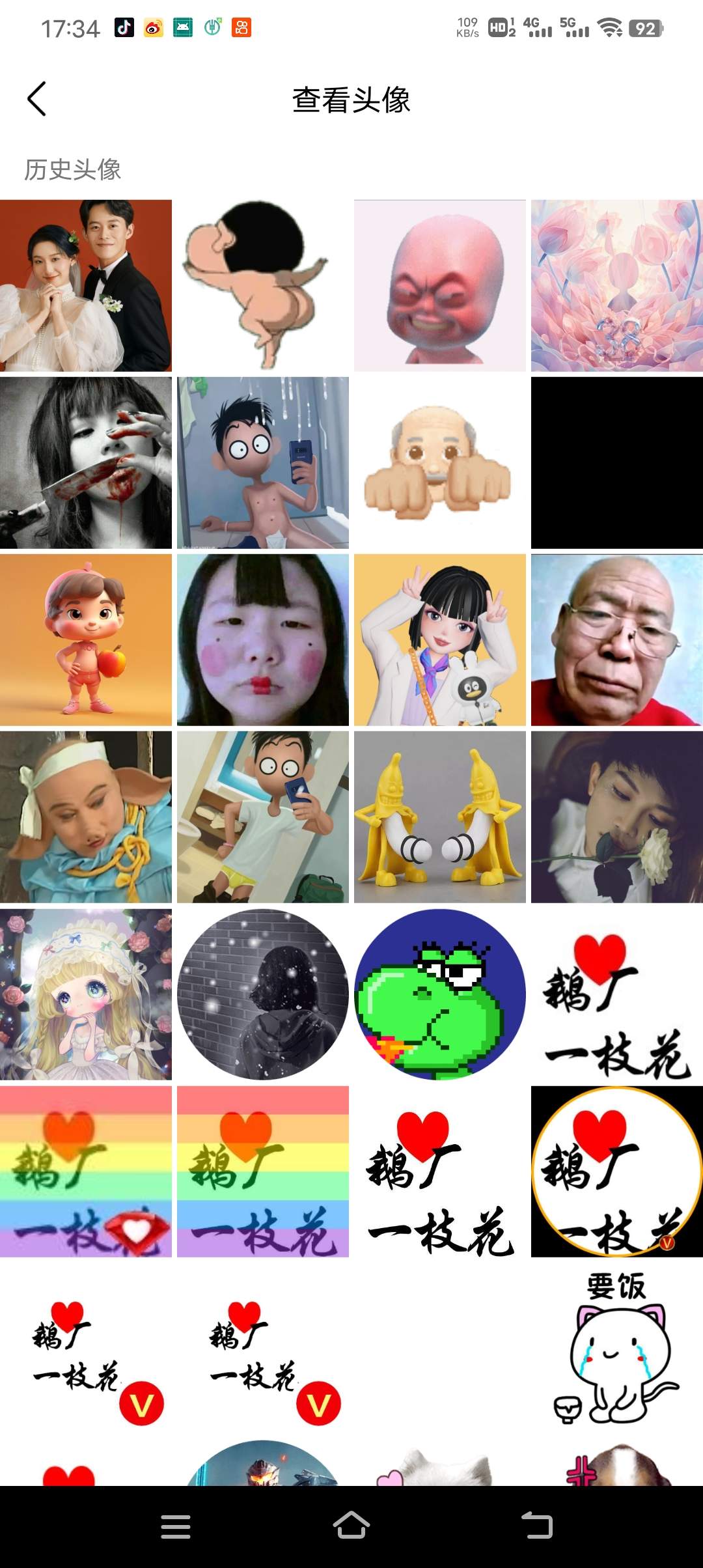
Task: Select the pig character with headband avatar
Action: pos(86,817)
